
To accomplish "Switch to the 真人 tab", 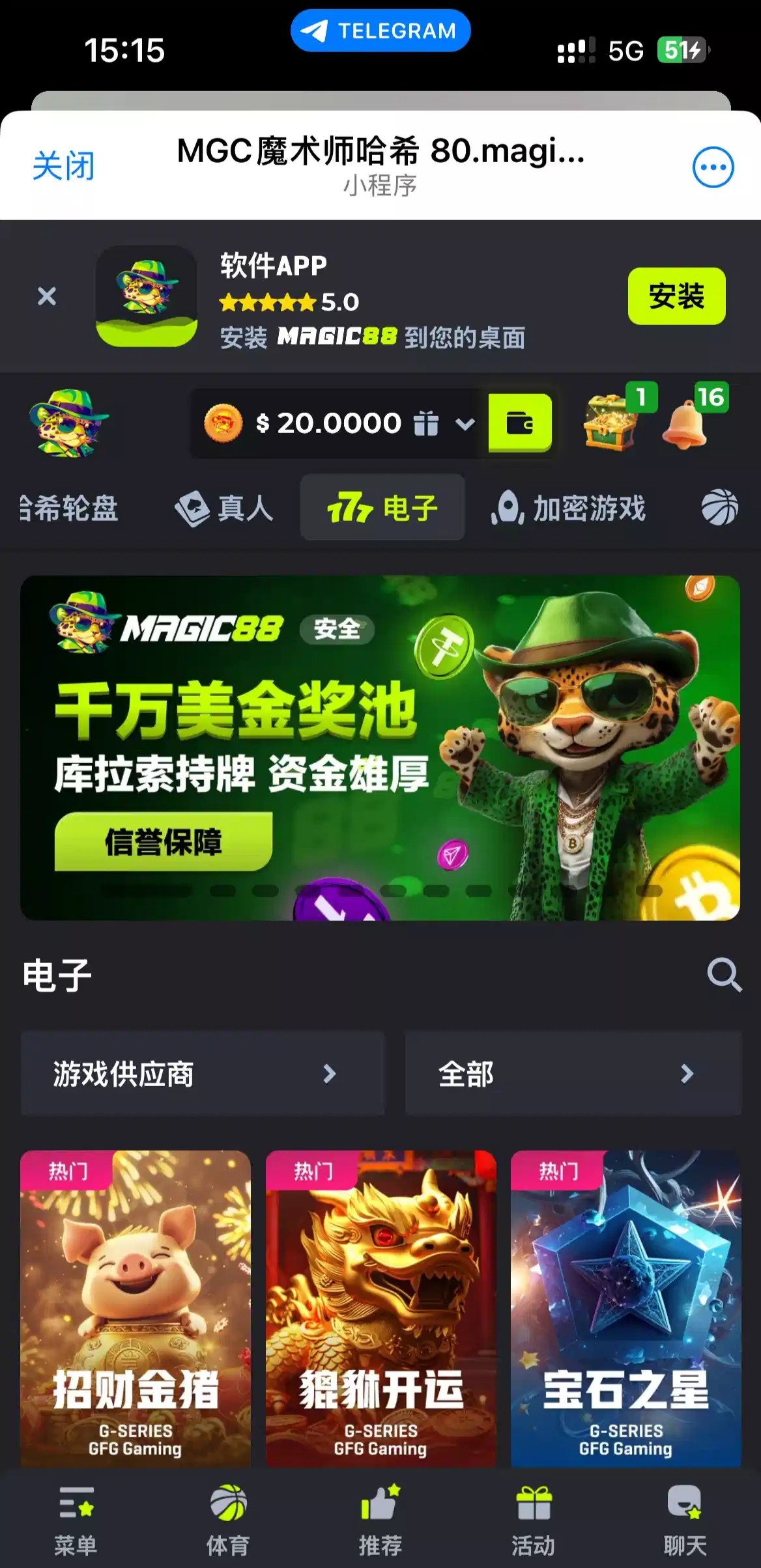I will [225, 508].
